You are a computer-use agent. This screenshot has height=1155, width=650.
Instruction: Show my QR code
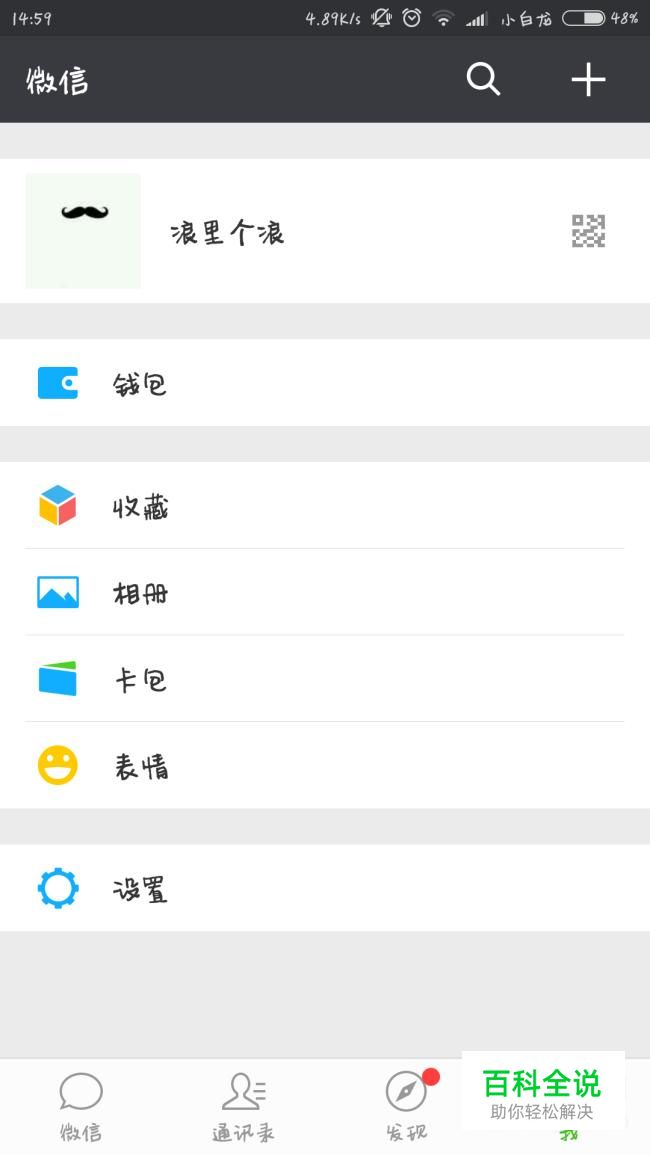click(588, 231)
